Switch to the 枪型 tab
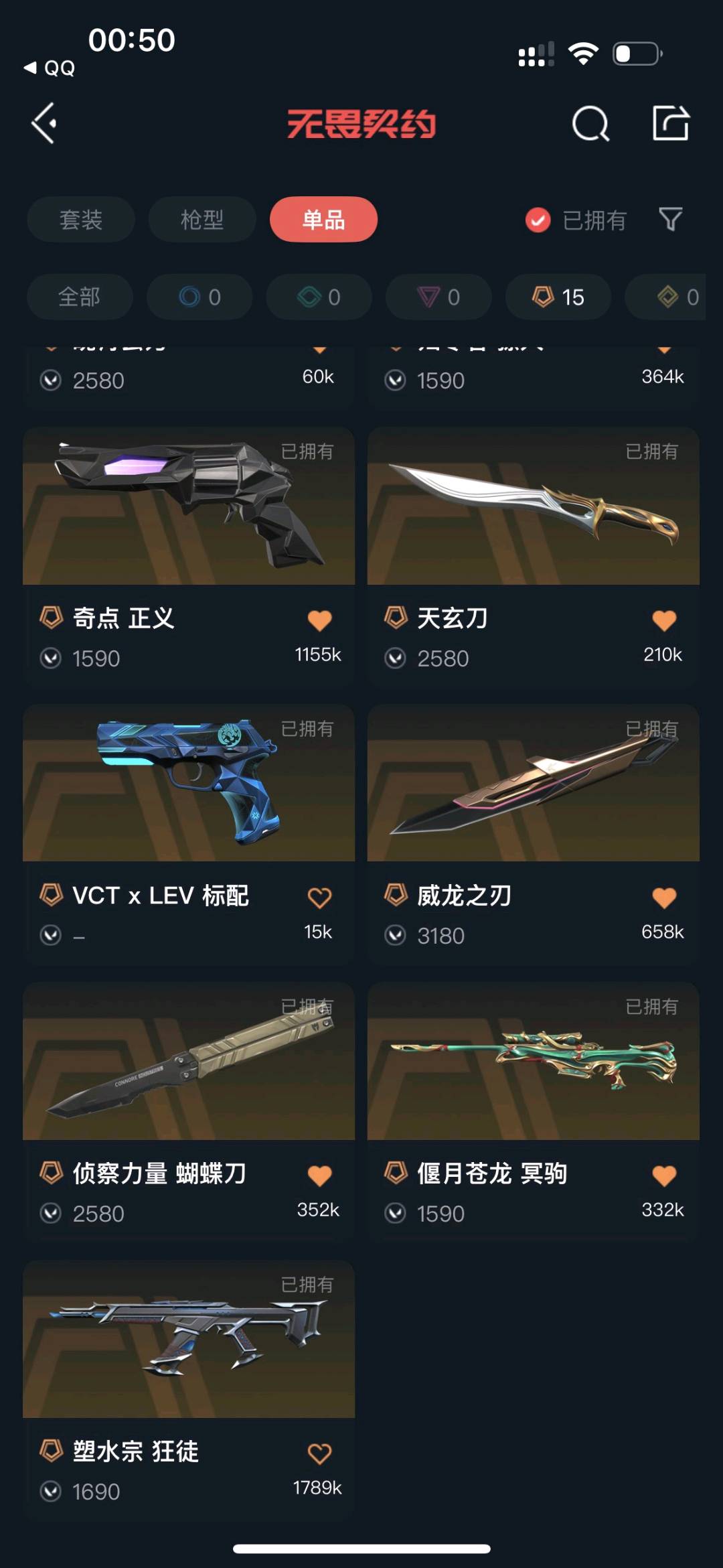Screen dimensions: 723x1568 202,219
